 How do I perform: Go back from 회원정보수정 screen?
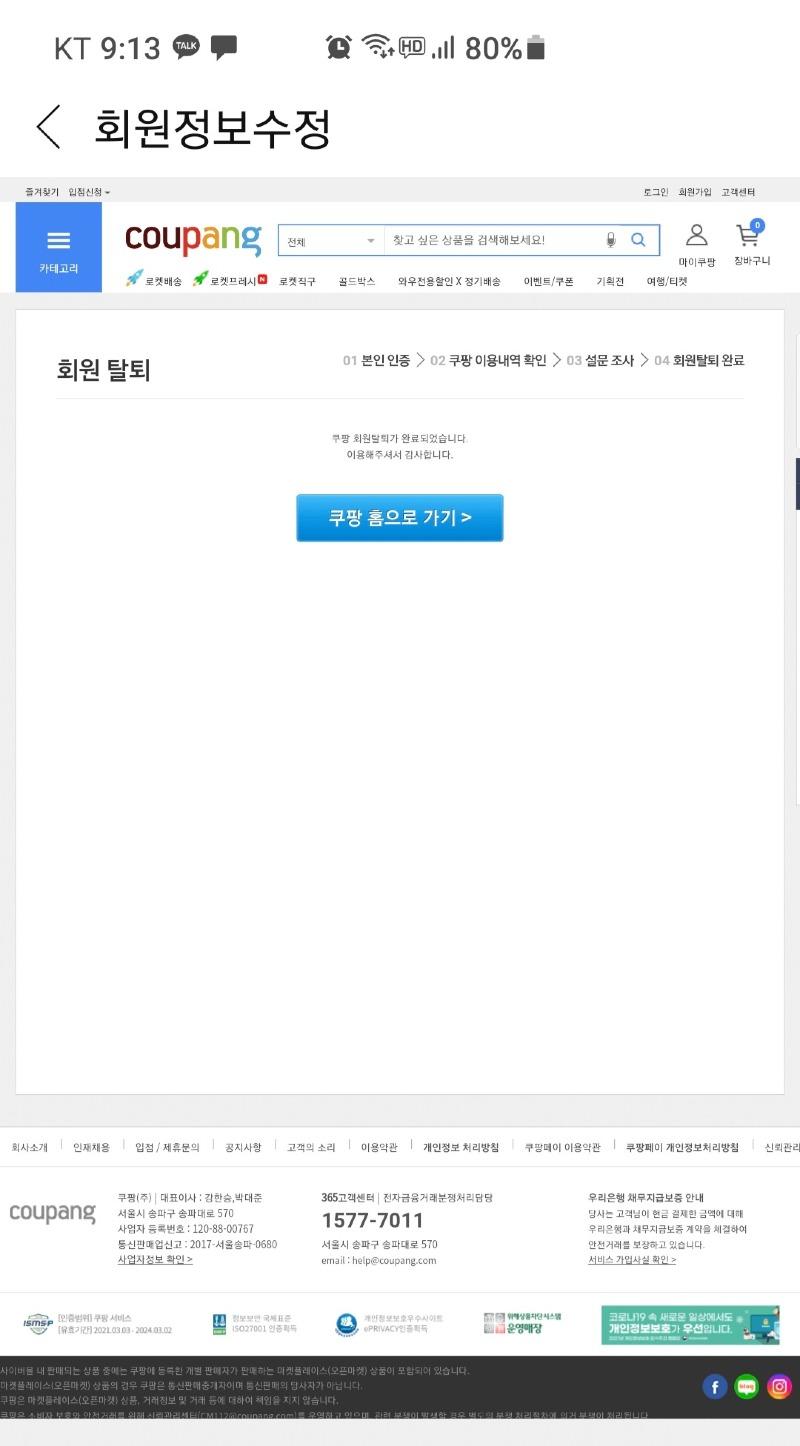[48, 127]
